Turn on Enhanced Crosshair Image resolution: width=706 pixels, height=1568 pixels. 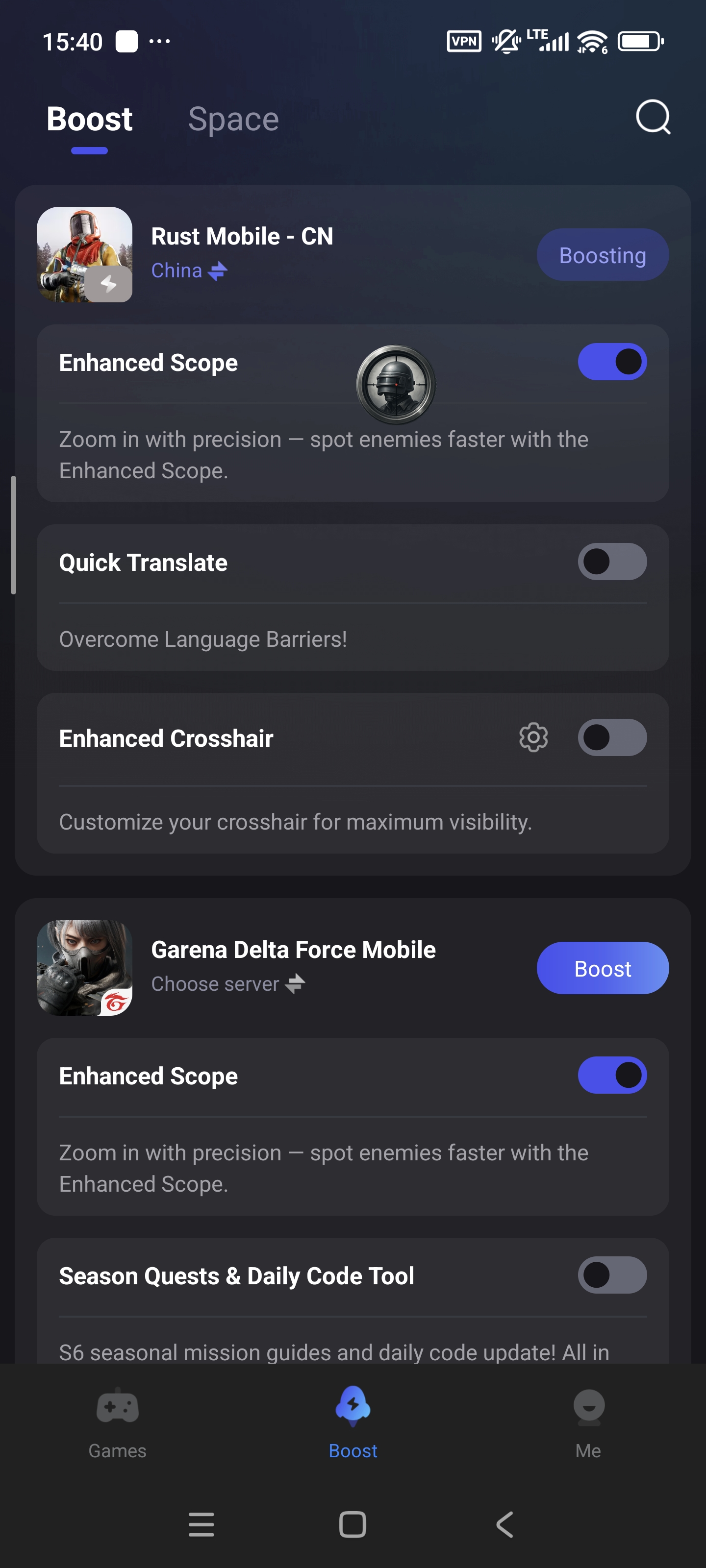[x=611, y=738]
